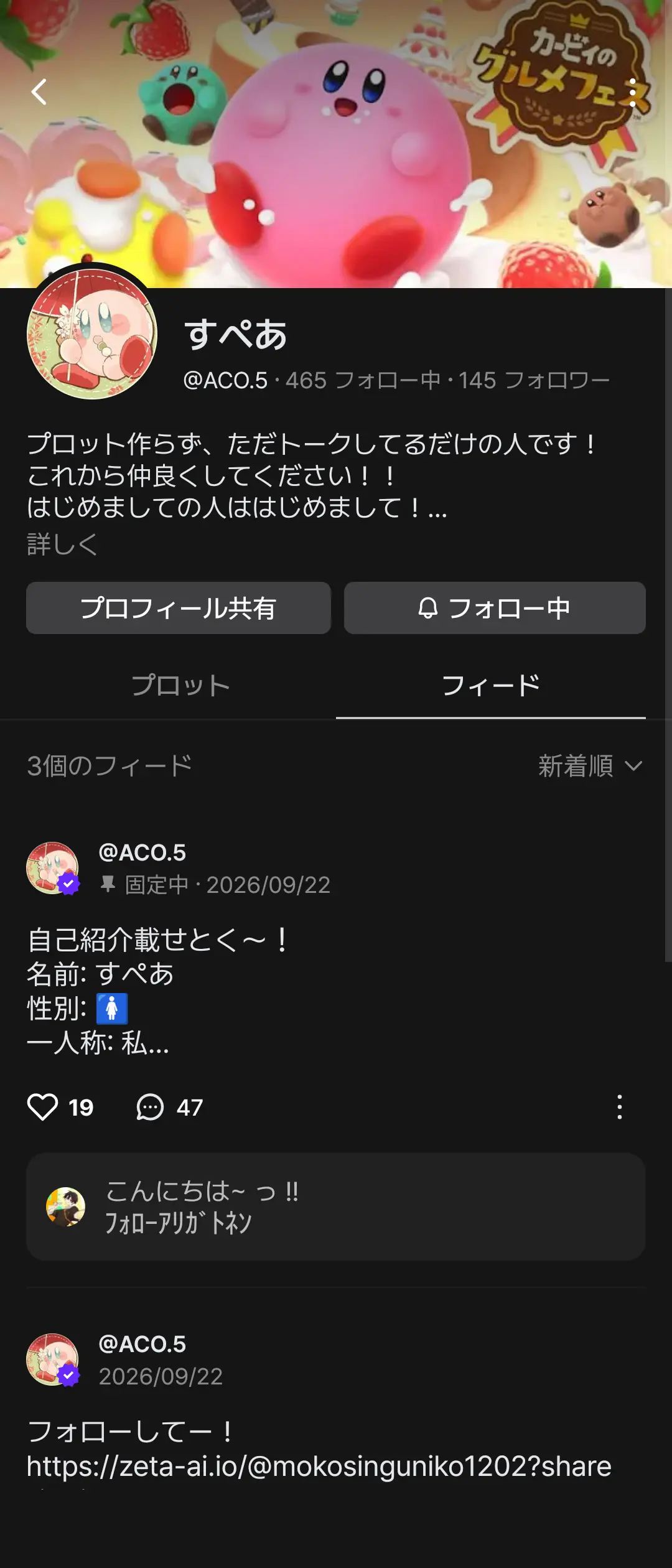This screenshot has height=1568, width=672.
Task: View すぺあ's profile picture
Action: pyautogui.click(x=92, y=334)
